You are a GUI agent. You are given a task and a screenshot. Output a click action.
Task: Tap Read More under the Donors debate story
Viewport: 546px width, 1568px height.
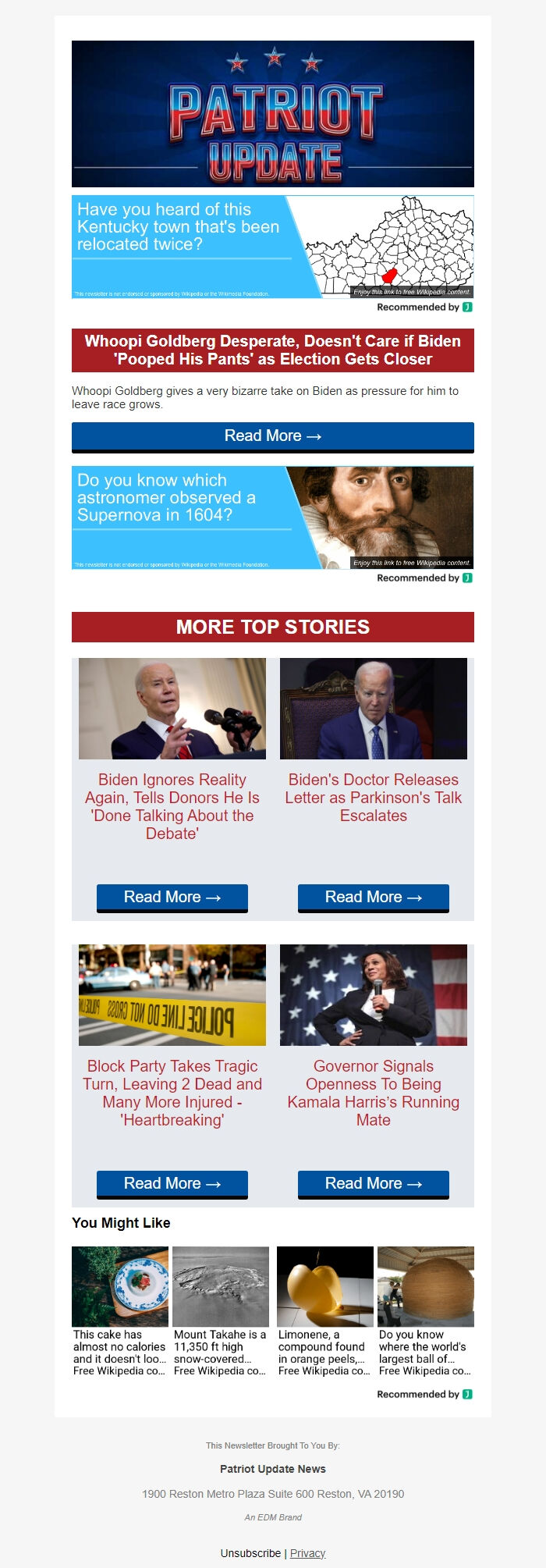point(172,898)
